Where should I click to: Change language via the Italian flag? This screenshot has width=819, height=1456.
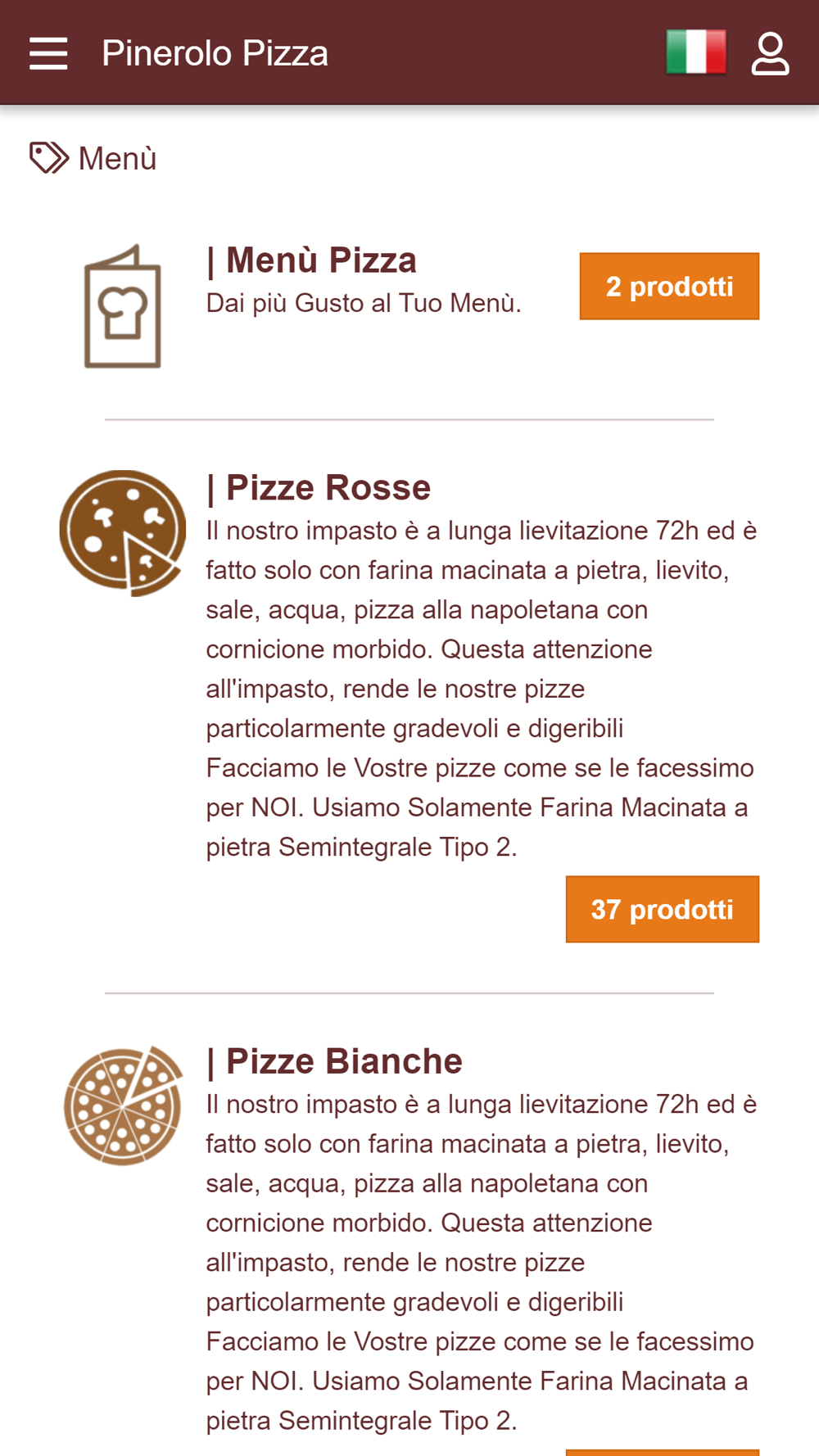coord(696,52)
